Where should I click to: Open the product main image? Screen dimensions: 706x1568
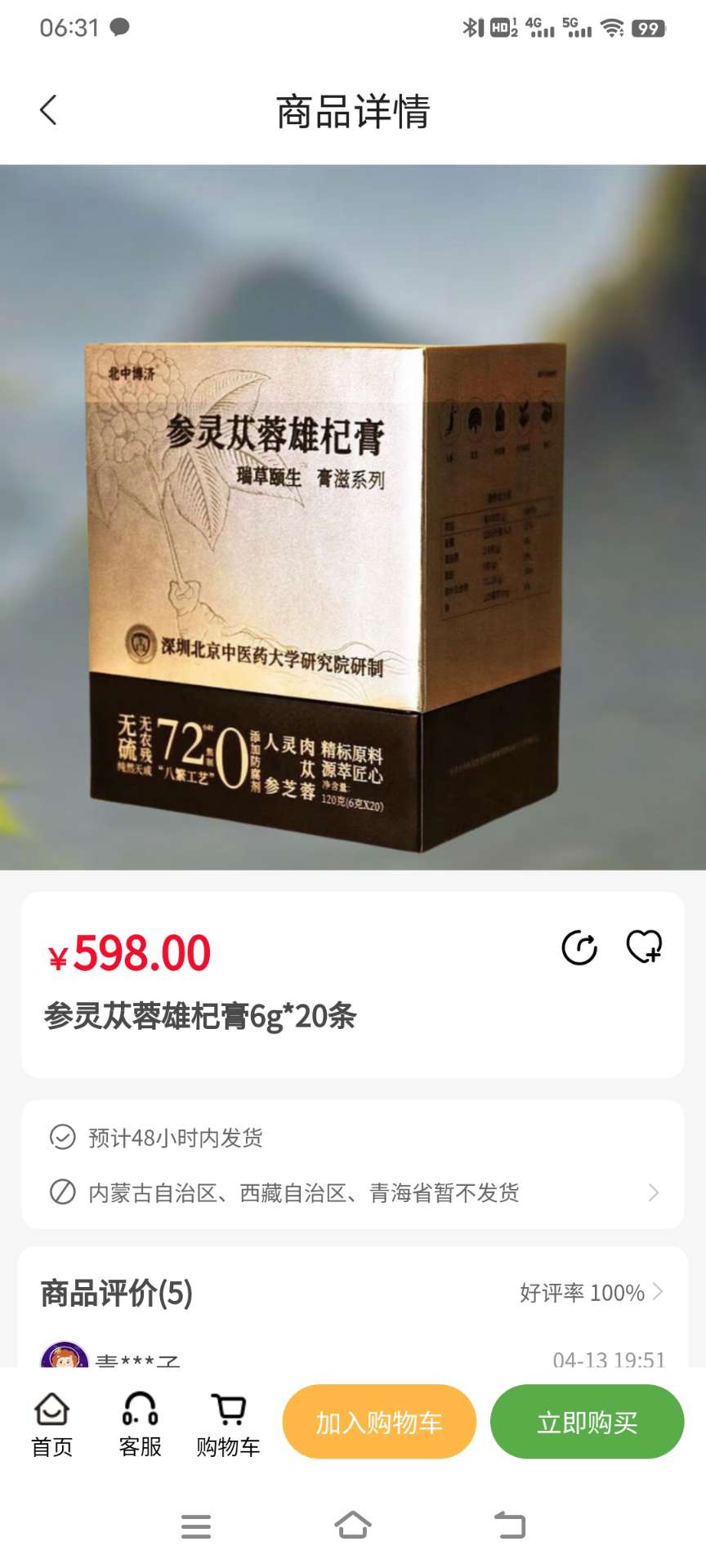(x=353, y=517)
